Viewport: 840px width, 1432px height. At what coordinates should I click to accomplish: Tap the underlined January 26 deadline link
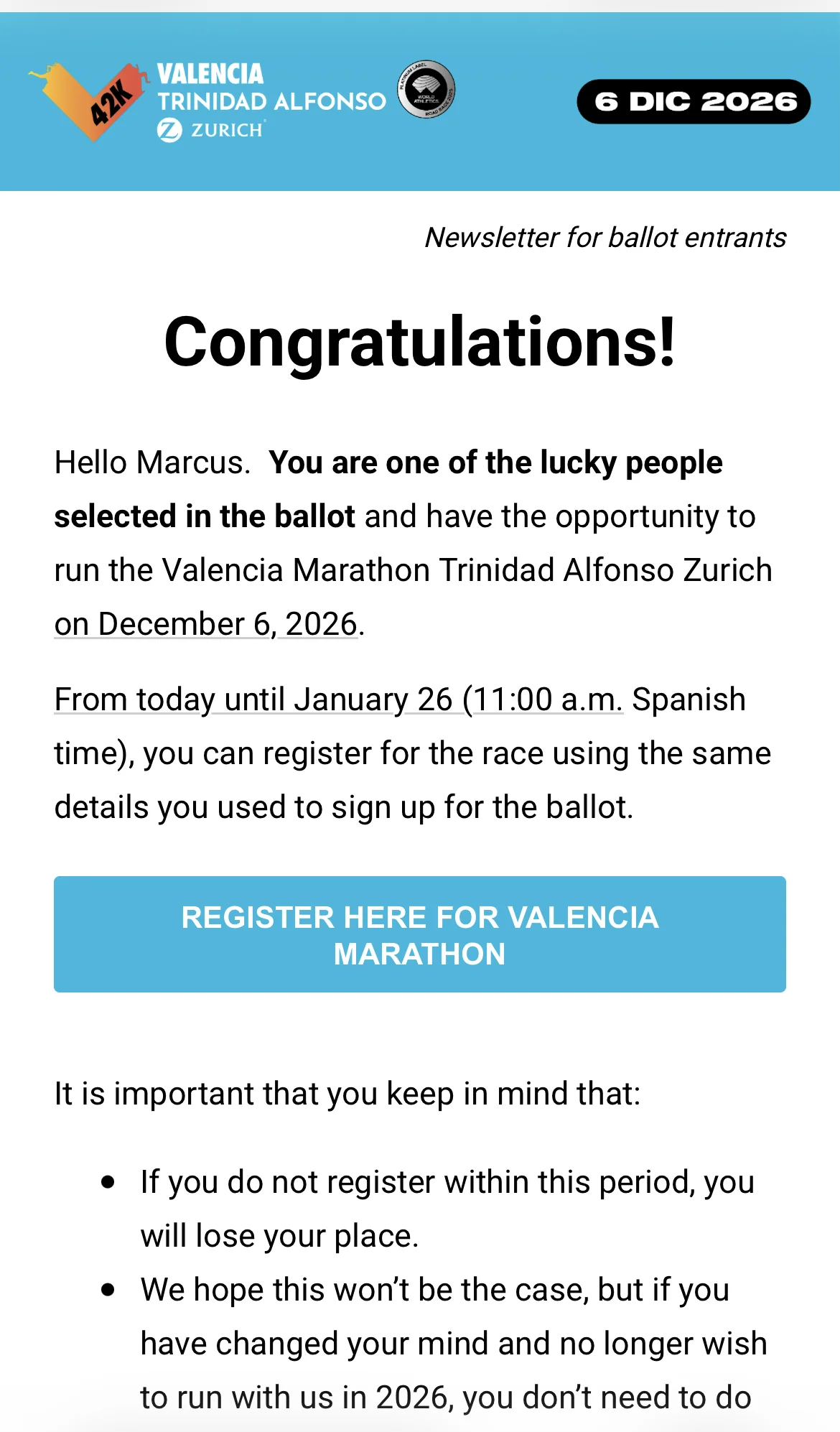[339, 699]
